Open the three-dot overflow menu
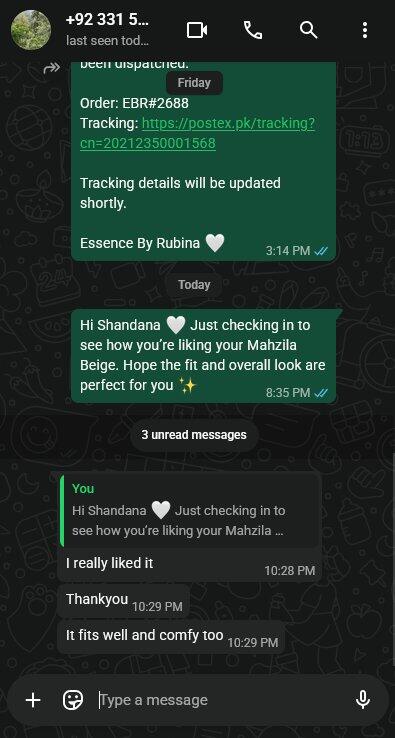The width and height of the screenshot is (395, 738). point(365,31)
